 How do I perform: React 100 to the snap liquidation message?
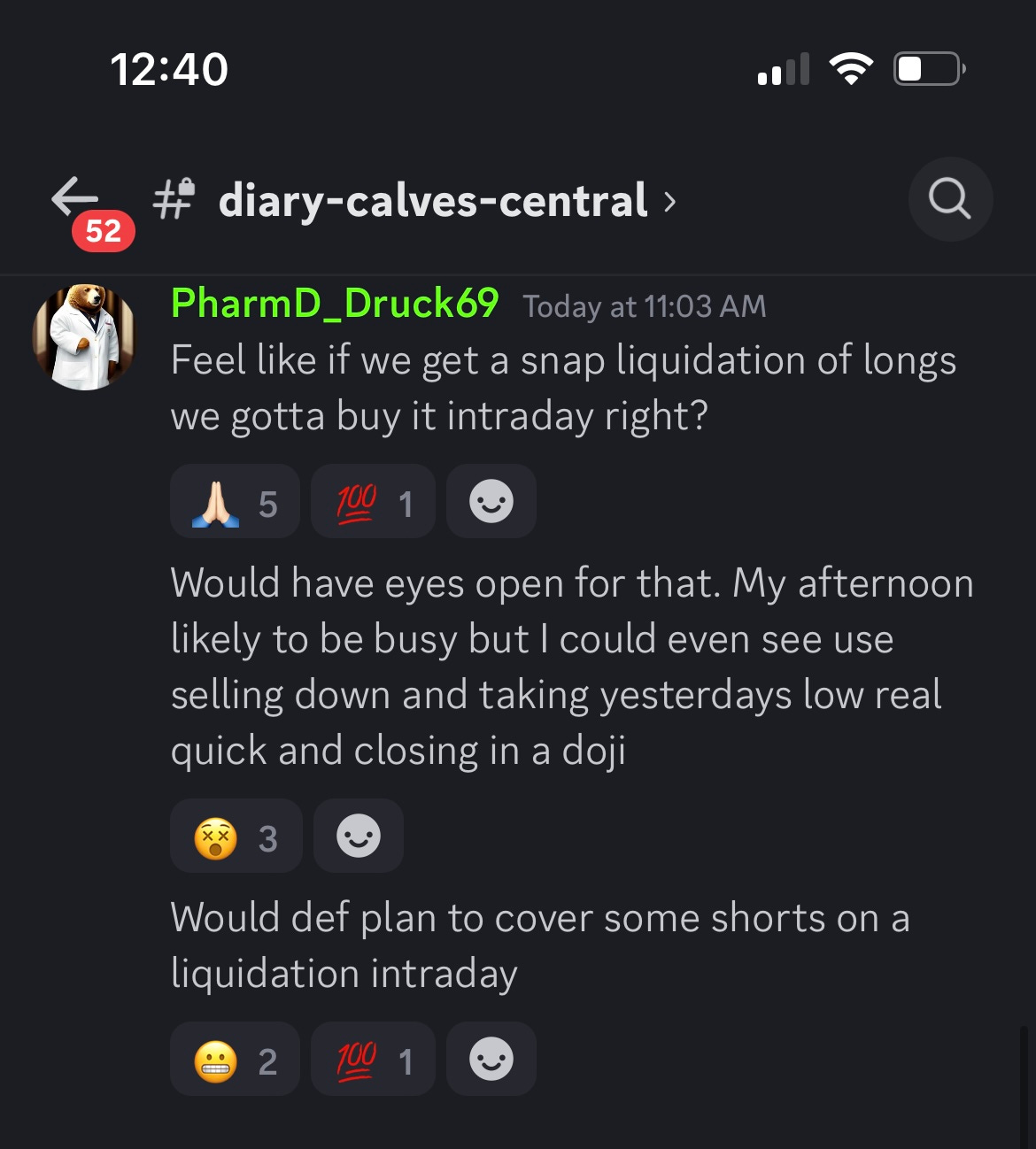373,502
